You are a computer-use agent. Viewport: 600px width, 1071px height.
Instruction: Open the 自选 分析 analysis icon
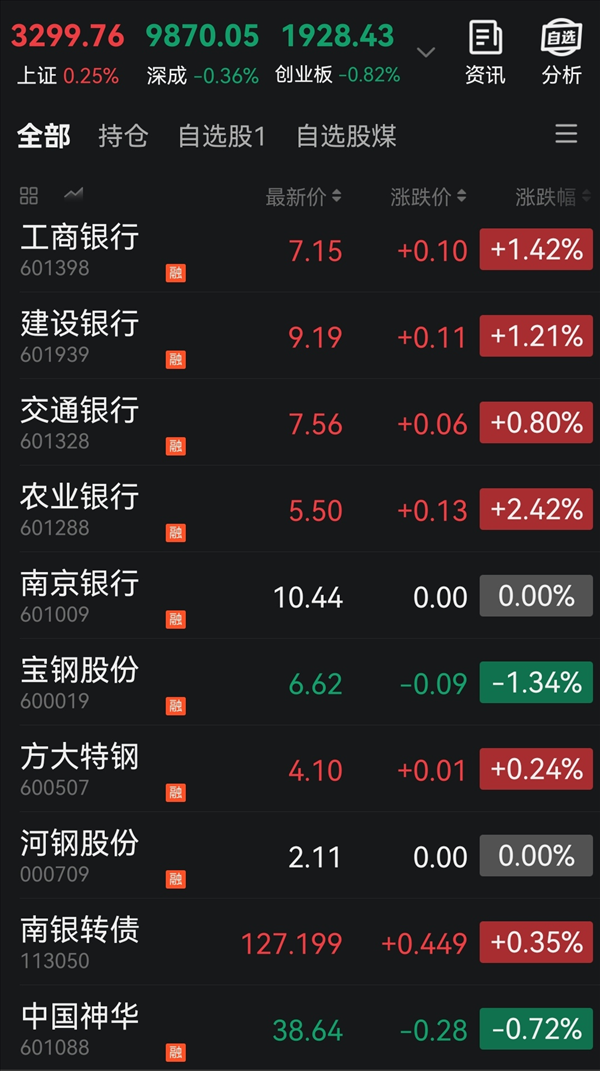point(562,53)
